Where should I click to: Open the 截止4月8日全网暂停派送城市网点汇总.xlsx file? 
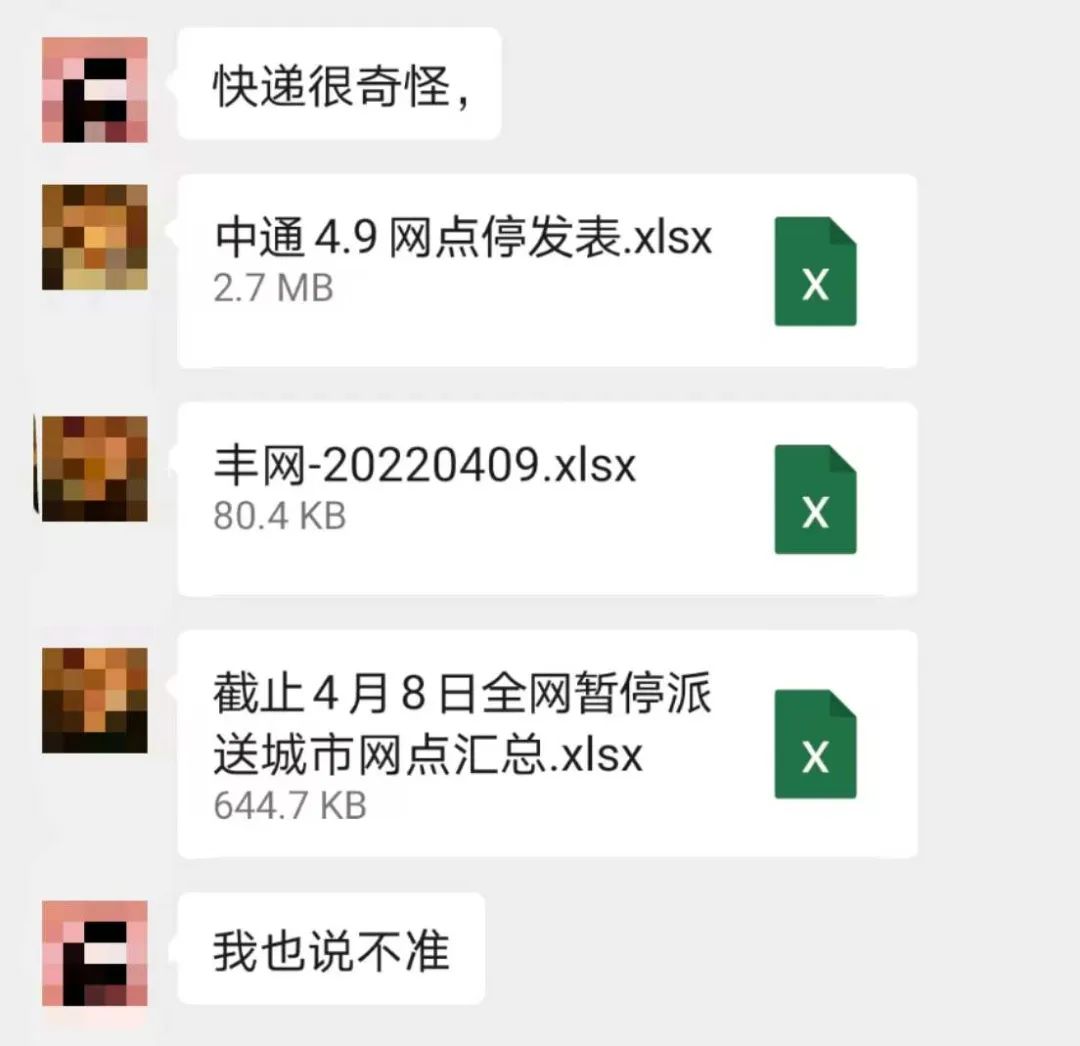[x=546, y=742]
